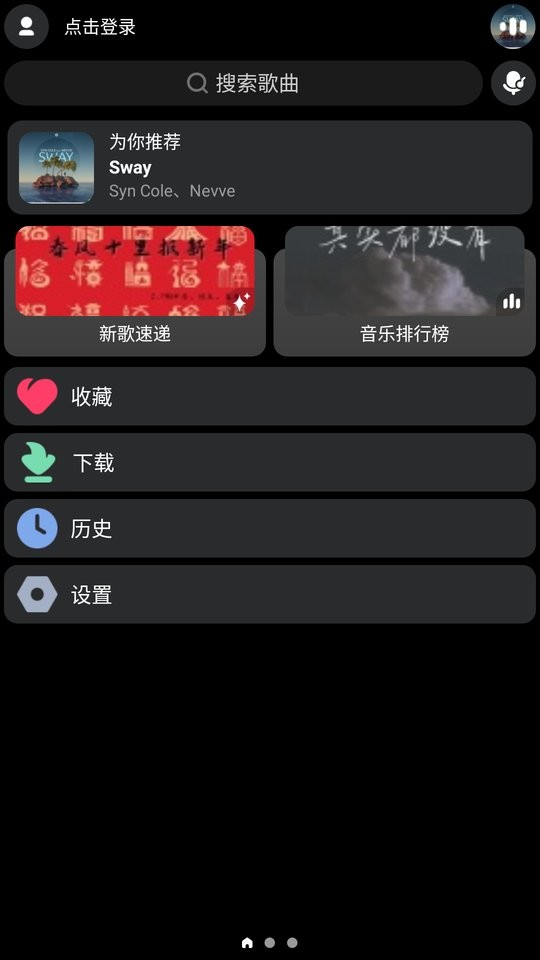Open the now playing icon at top right
Viewport: 540px width, 960px height.
pos(513,26)
